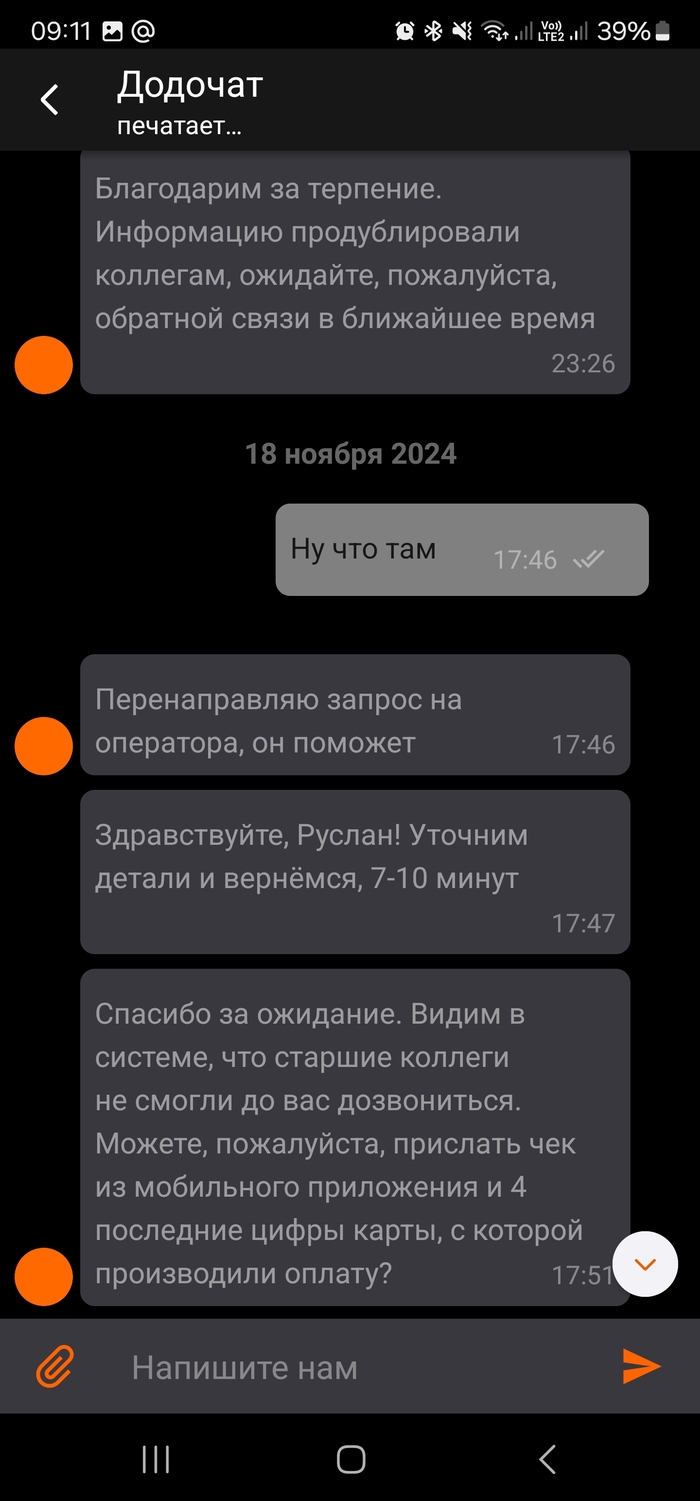Viewport: 700px width, 1501px height.
Task: Send the message with the arrow icon
Action: tap(641, 1366)
